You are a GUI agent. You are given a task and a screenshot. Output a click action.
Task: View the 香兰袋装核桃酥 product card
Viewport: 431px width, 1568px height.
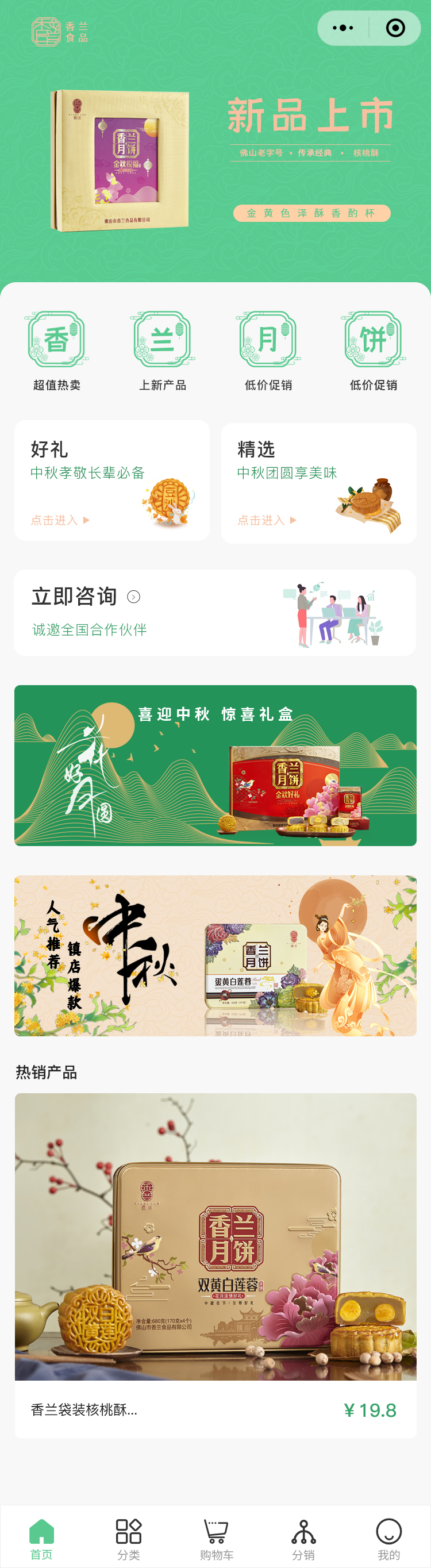coord(215,1265)
